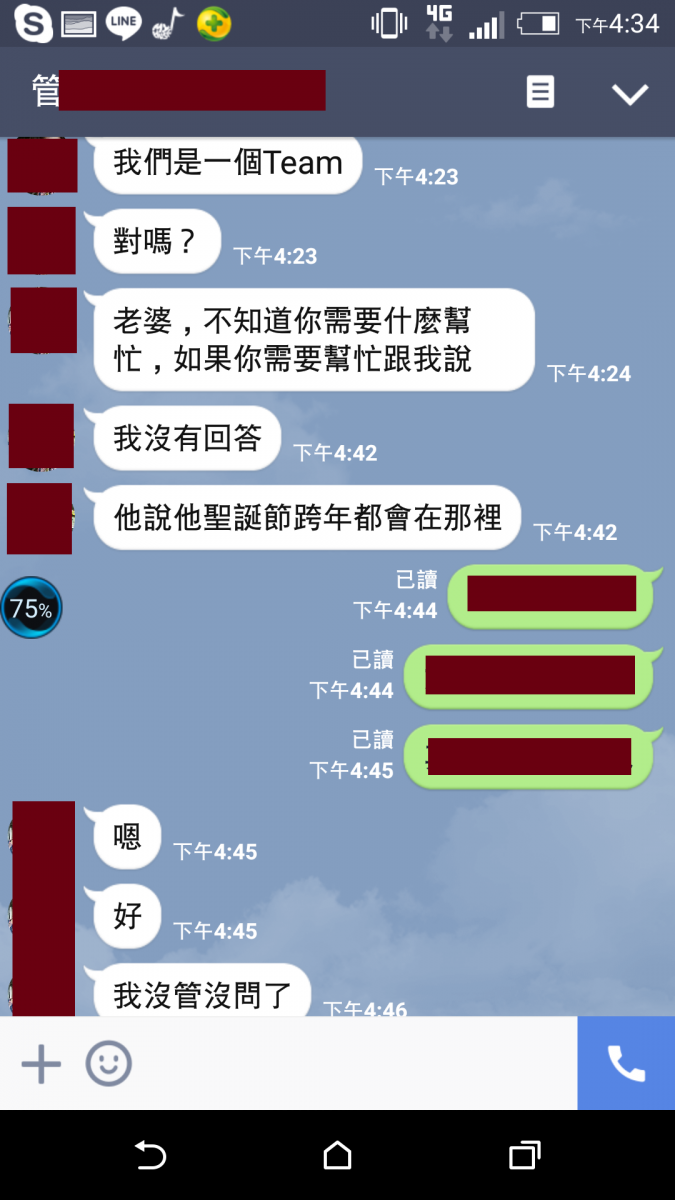Open the plus attachment menu
Viewport: 675px width, 1200px height.
tap(41, 1064)
